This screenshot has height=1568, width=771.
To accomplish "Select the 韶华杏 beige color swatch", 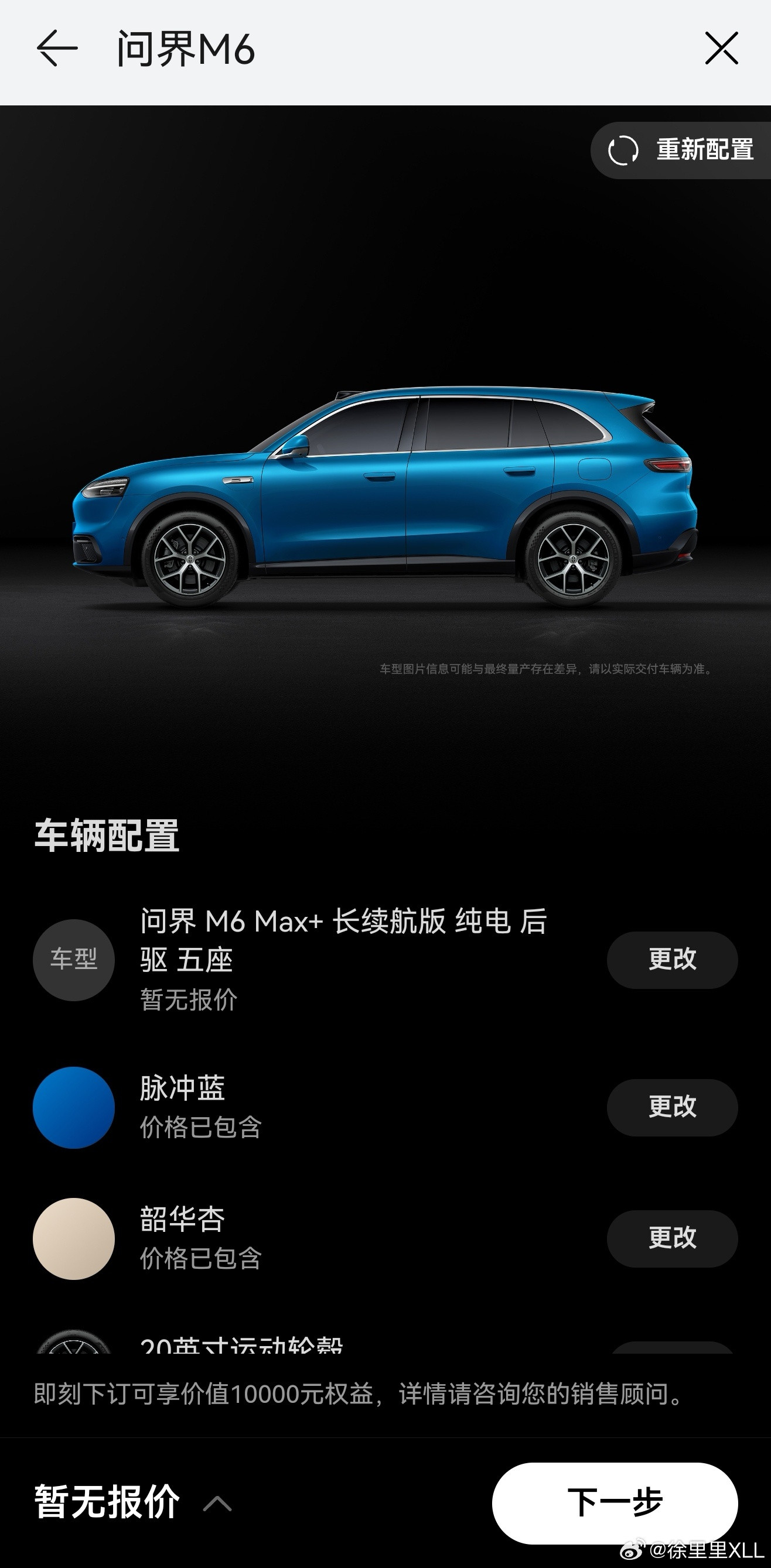I will (73, 1239).
